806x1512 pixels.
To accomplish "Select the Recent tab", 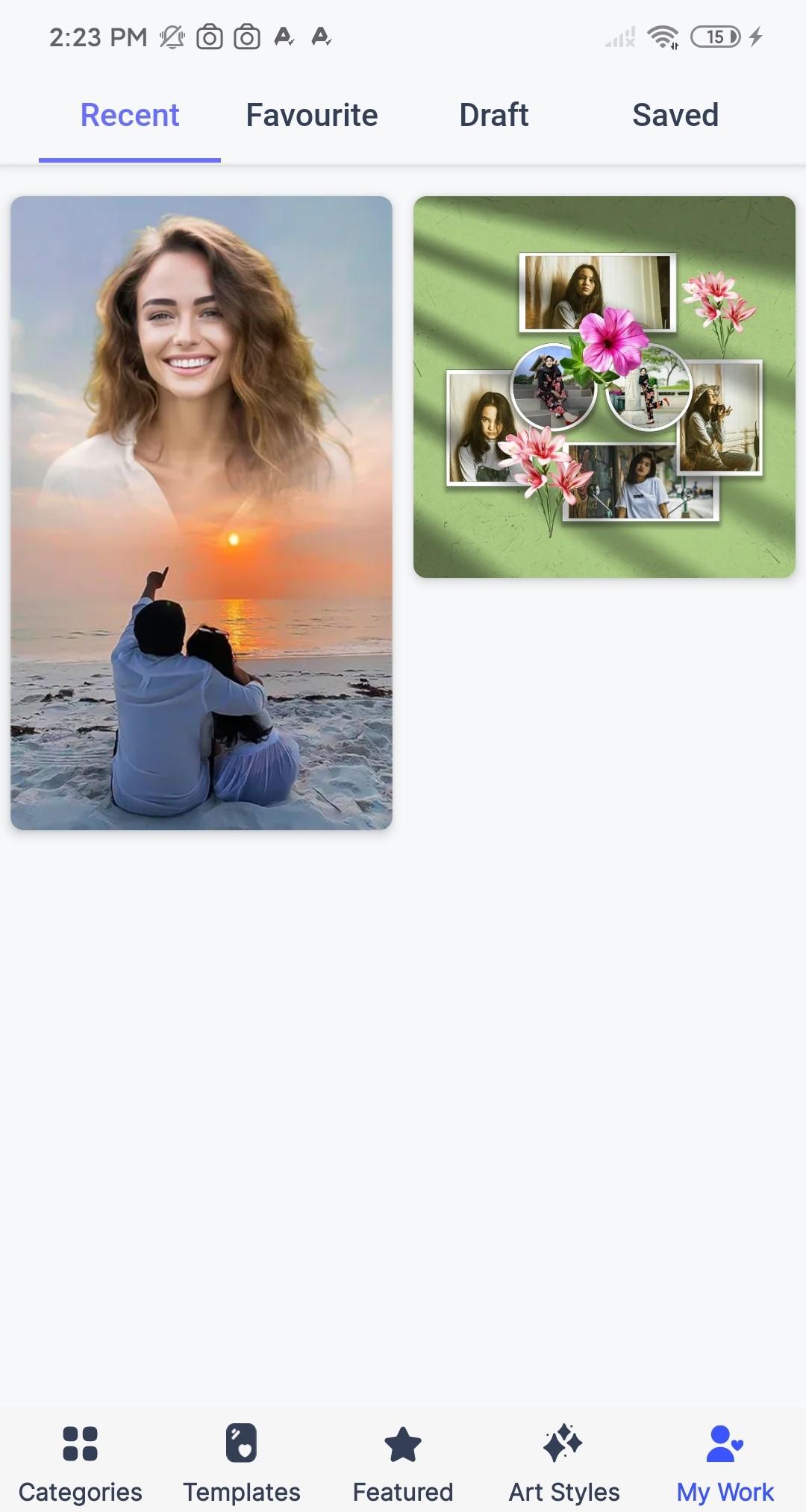I will [130, 116].
